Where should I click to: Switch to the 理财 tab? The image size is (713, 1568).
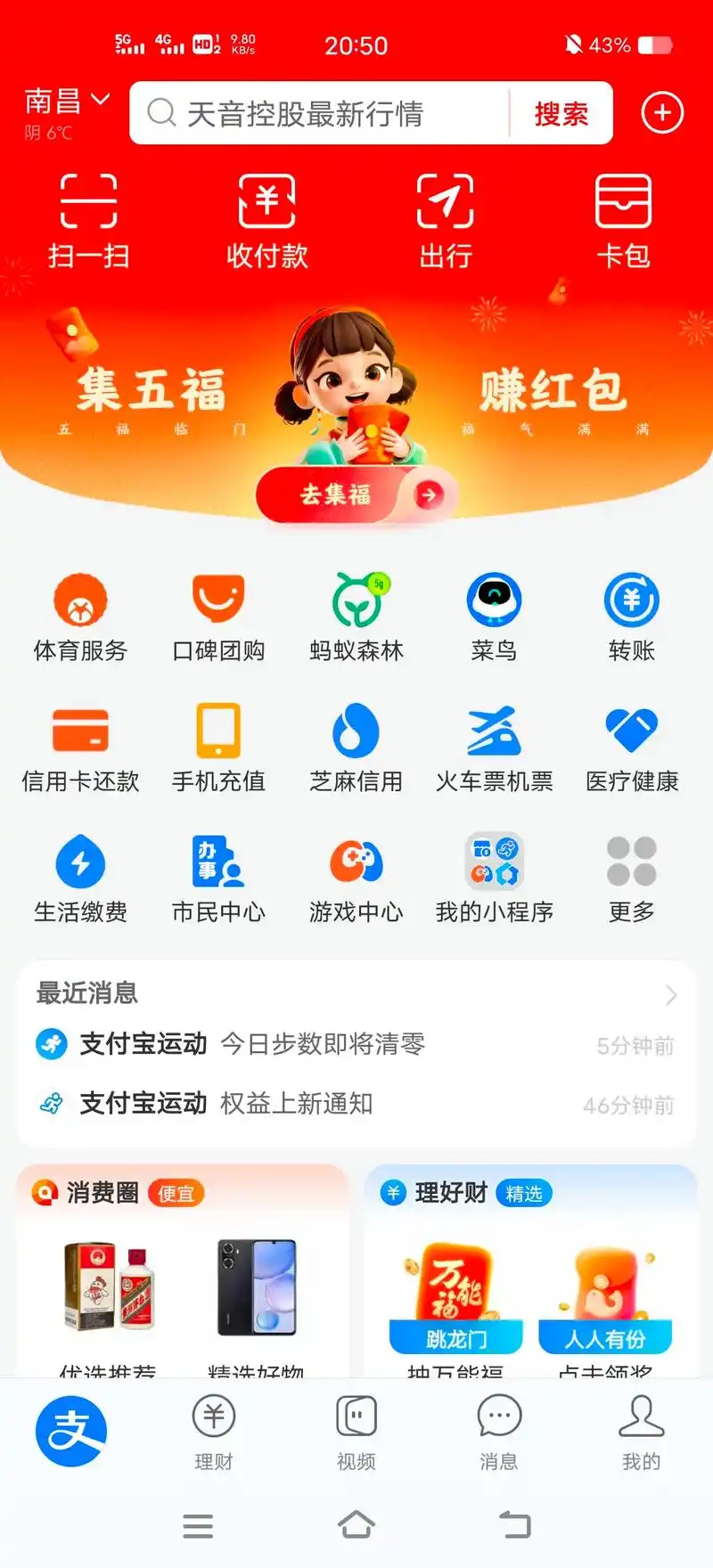point(214,1432)
